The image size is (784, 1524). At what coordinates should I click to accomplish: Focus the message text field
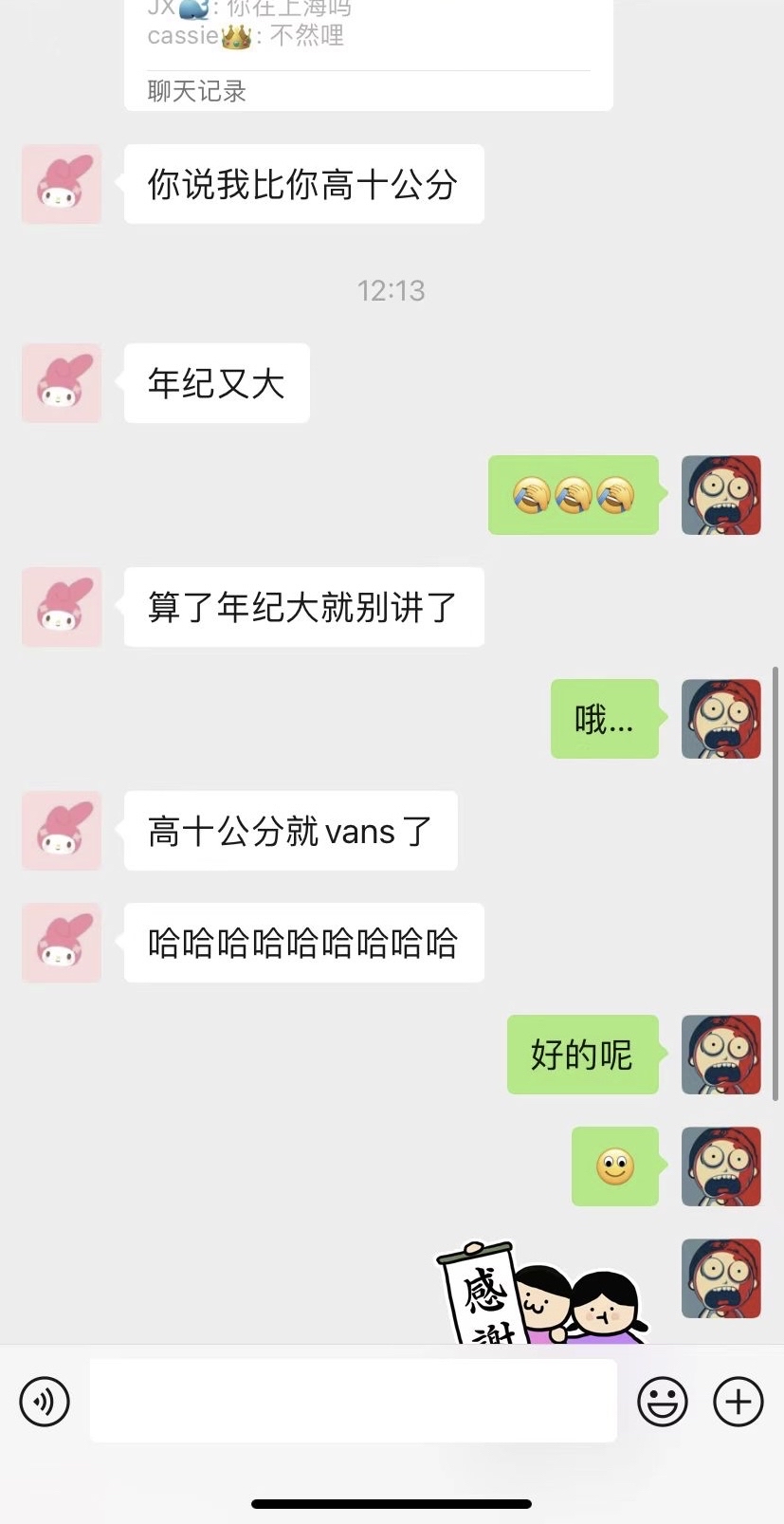(353, 1401)
